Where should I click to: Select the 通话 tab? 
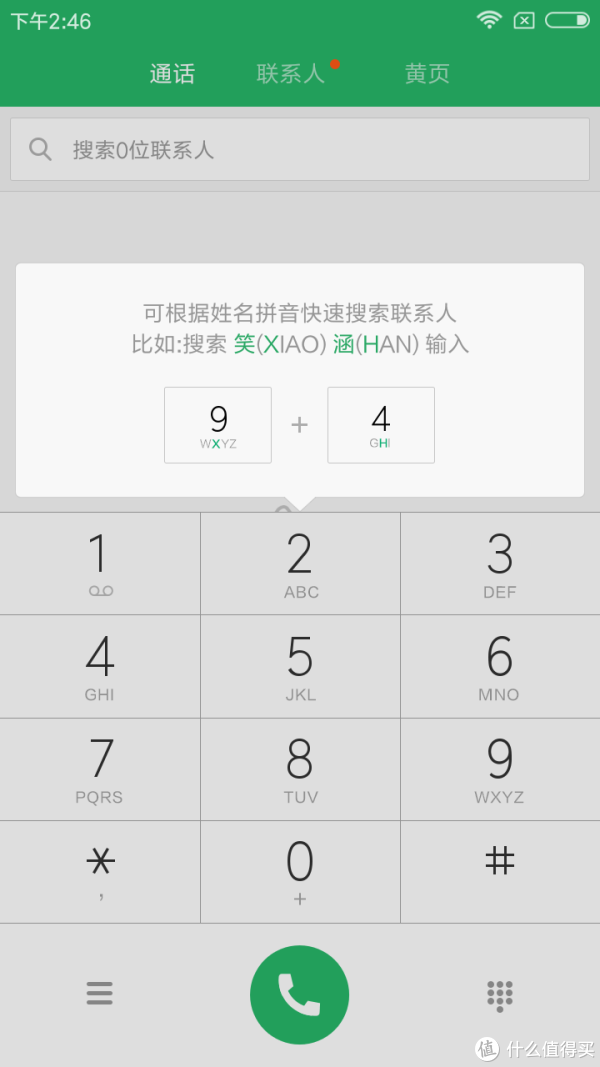tap(172, 73)
